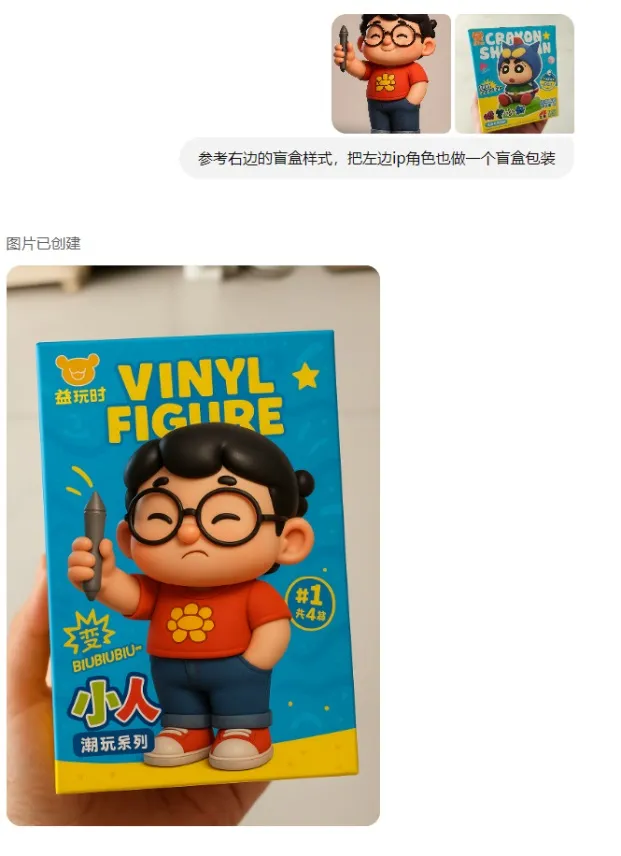Open the generated Vinyl Figure box image
Screen dimensions: 621x856
point(193,545)
